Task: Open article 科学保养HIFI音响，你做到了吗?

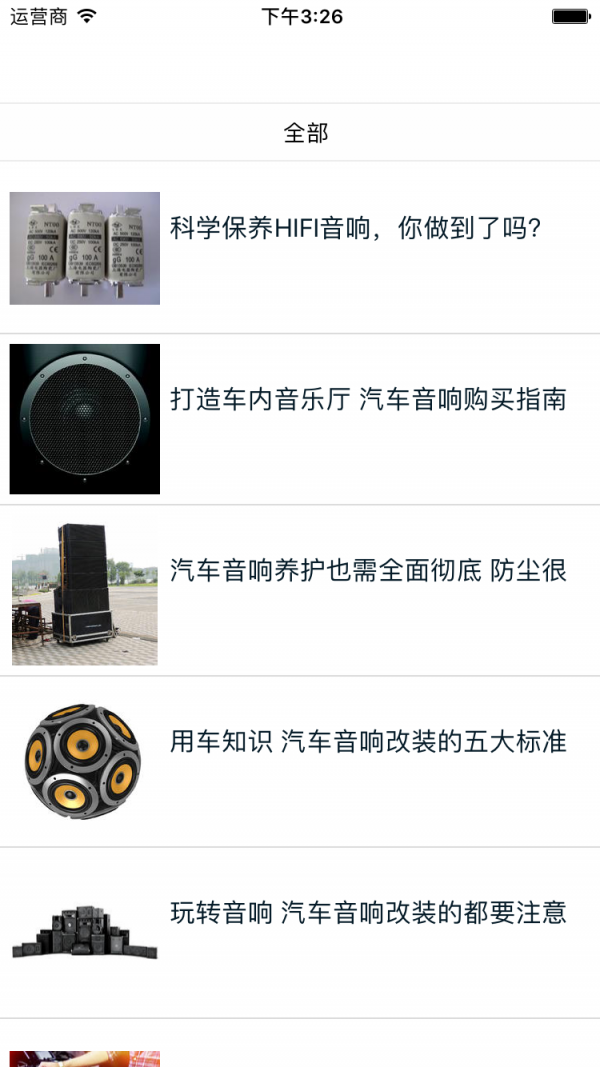Action: click(355, 229)
